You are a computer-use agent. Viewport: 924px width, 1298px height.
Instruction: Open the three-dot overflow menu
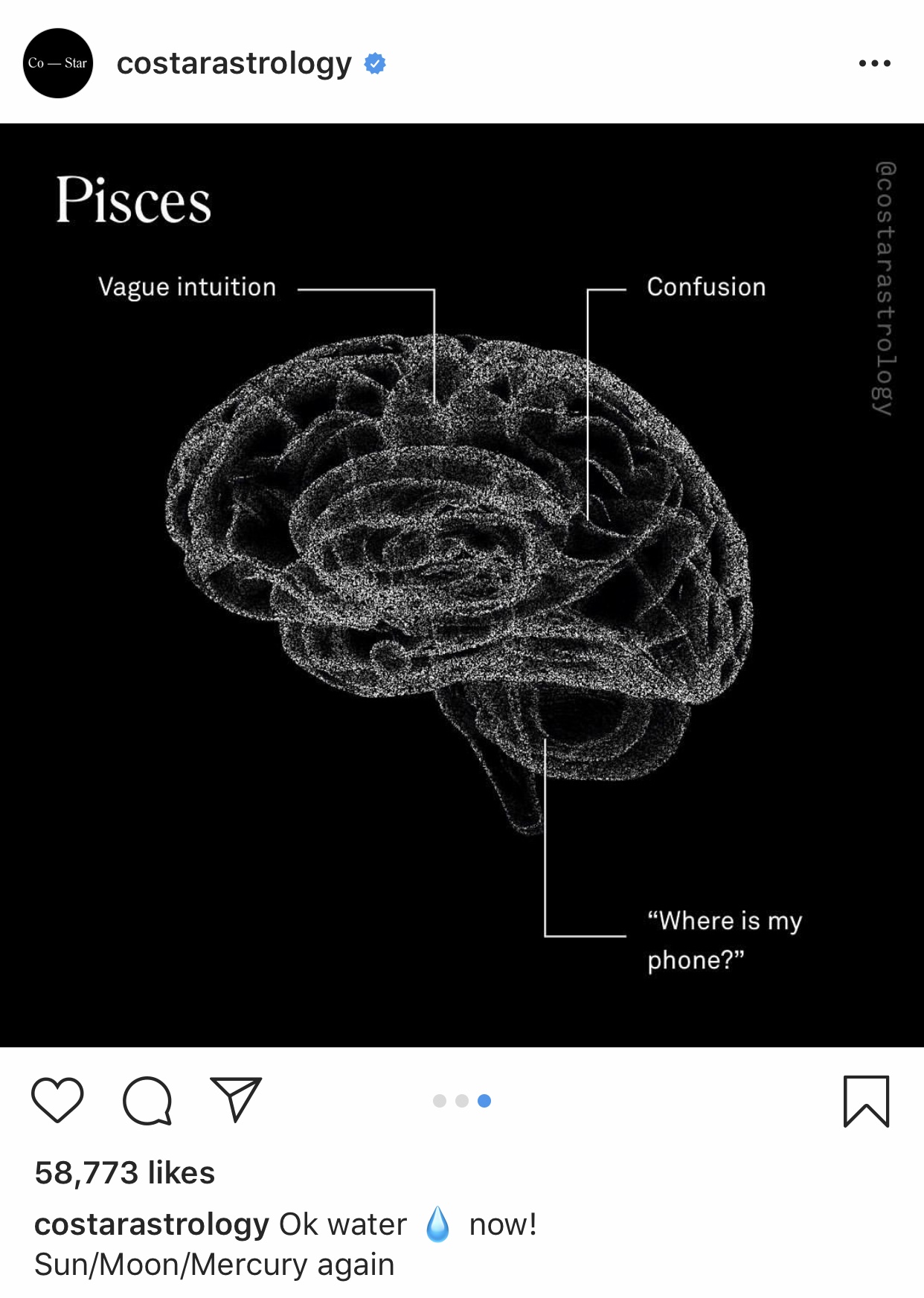pyautogui.click(x=874, y=63)
